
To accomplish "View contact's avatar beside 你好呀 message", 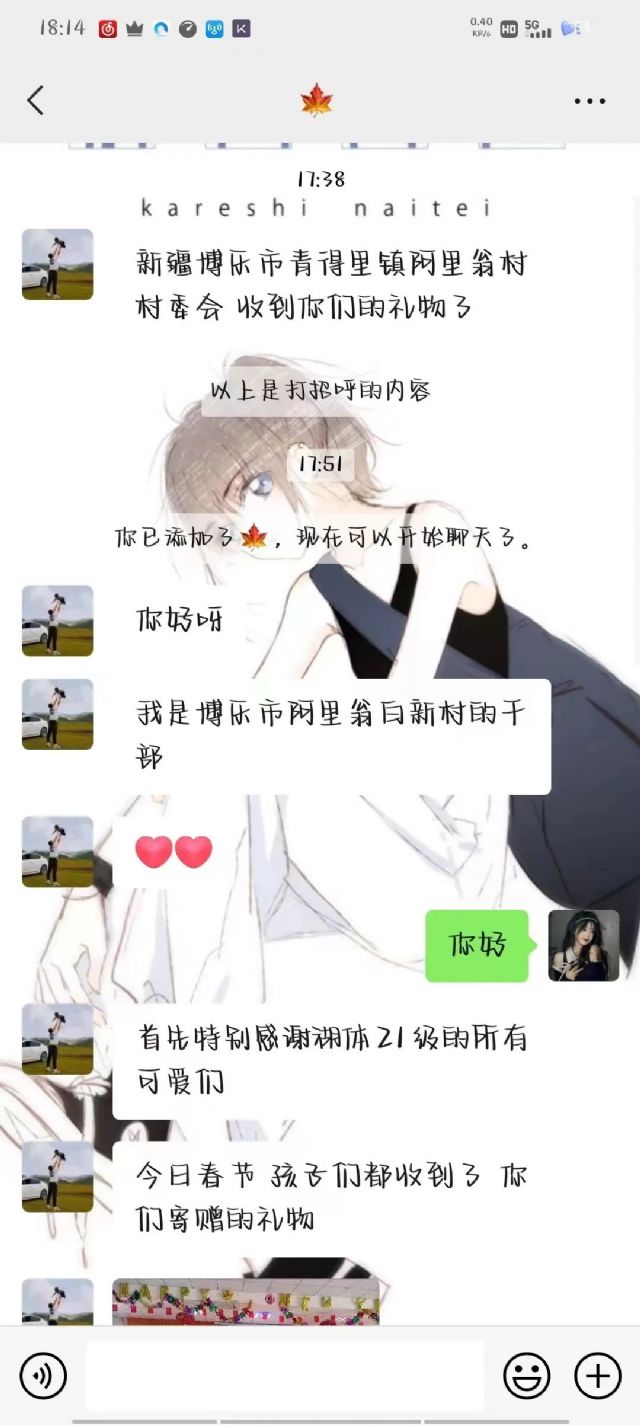I will (x=58, y=620).
